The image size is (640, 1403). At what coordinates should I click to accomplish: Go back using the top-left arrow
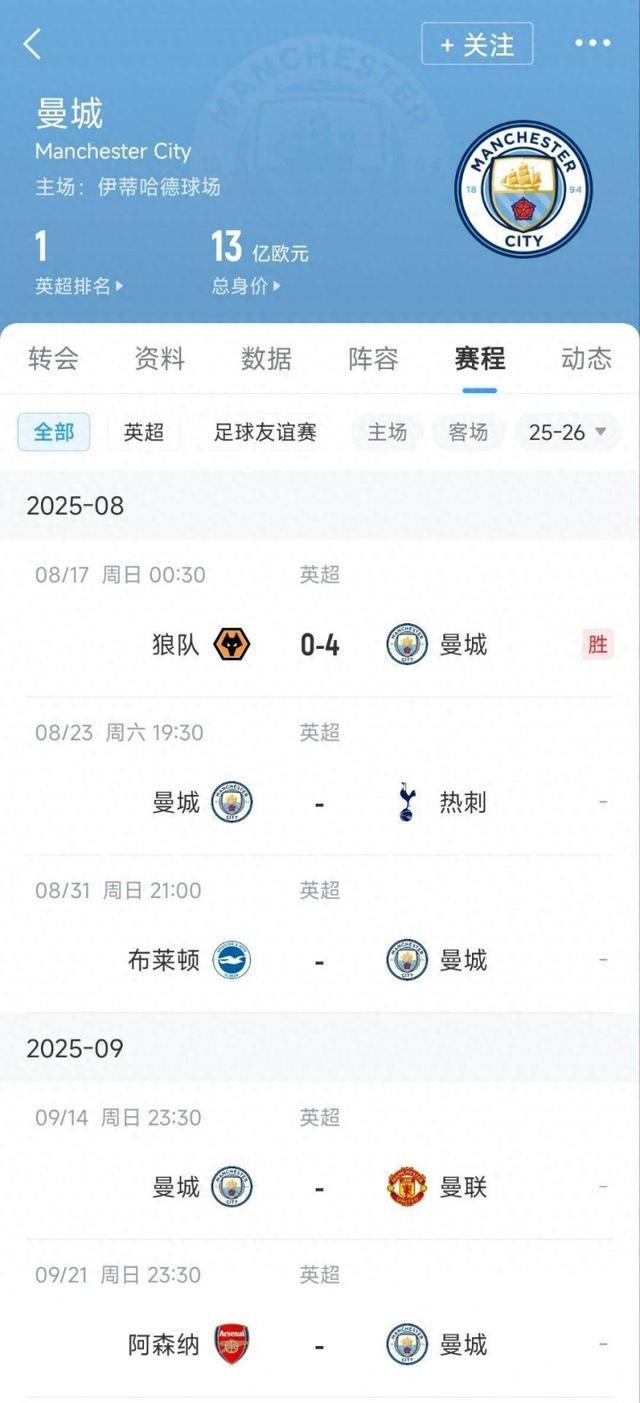(33, 44)
